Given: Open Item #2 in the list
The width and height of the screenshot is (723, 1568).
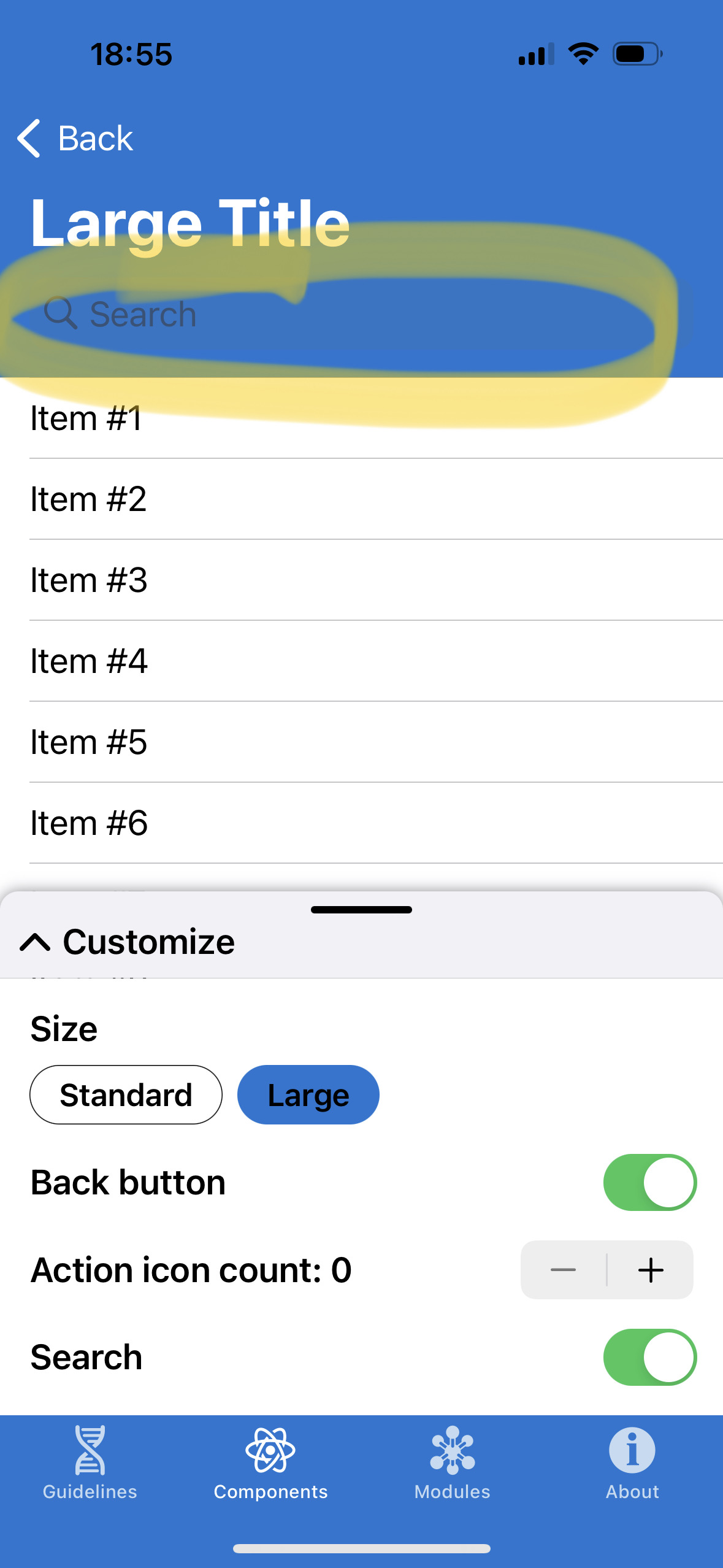Looking at the screenshot, I should pyautogui.click(x=362, y=499).
